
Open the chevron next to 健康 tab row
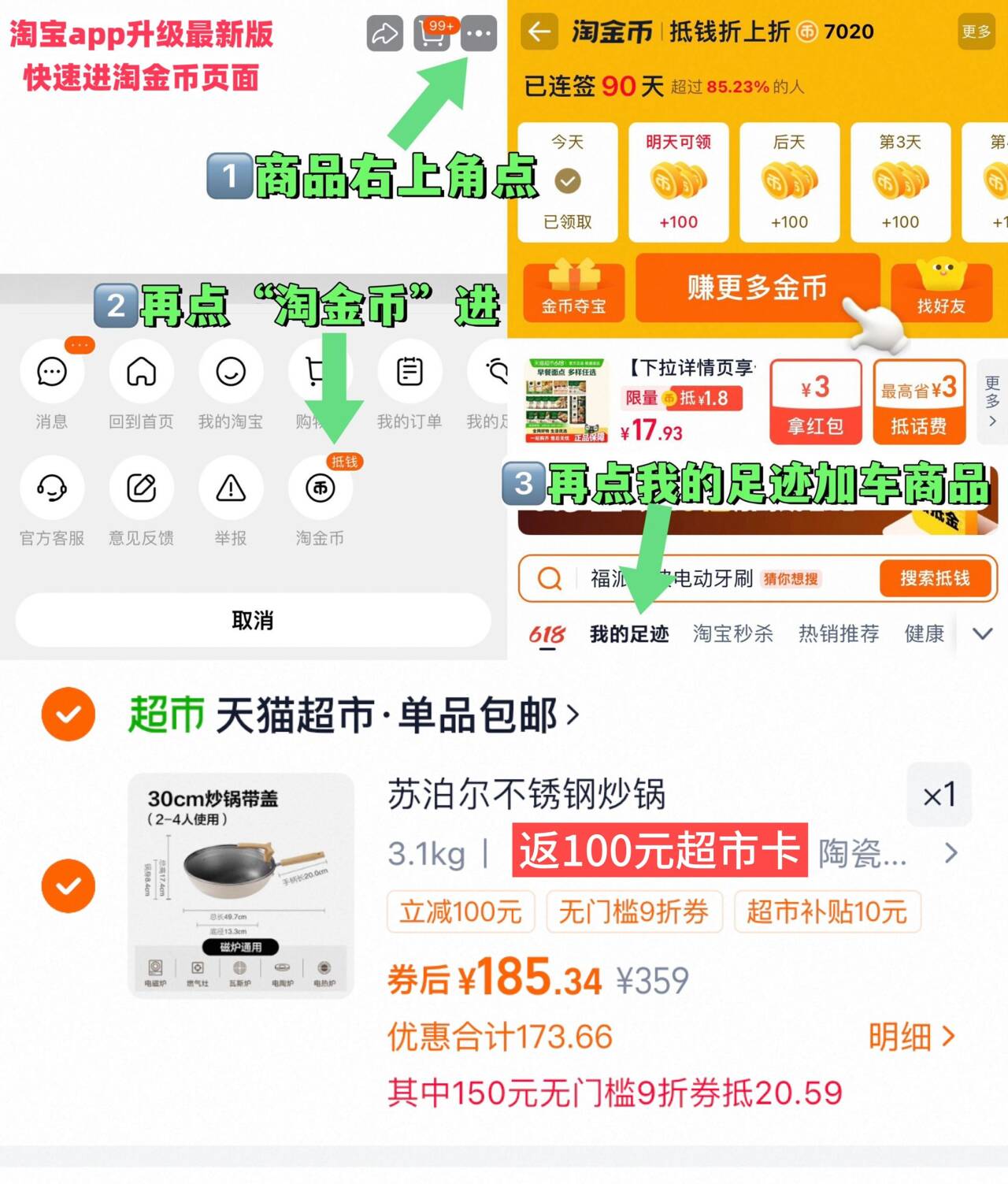coord(982,633)
